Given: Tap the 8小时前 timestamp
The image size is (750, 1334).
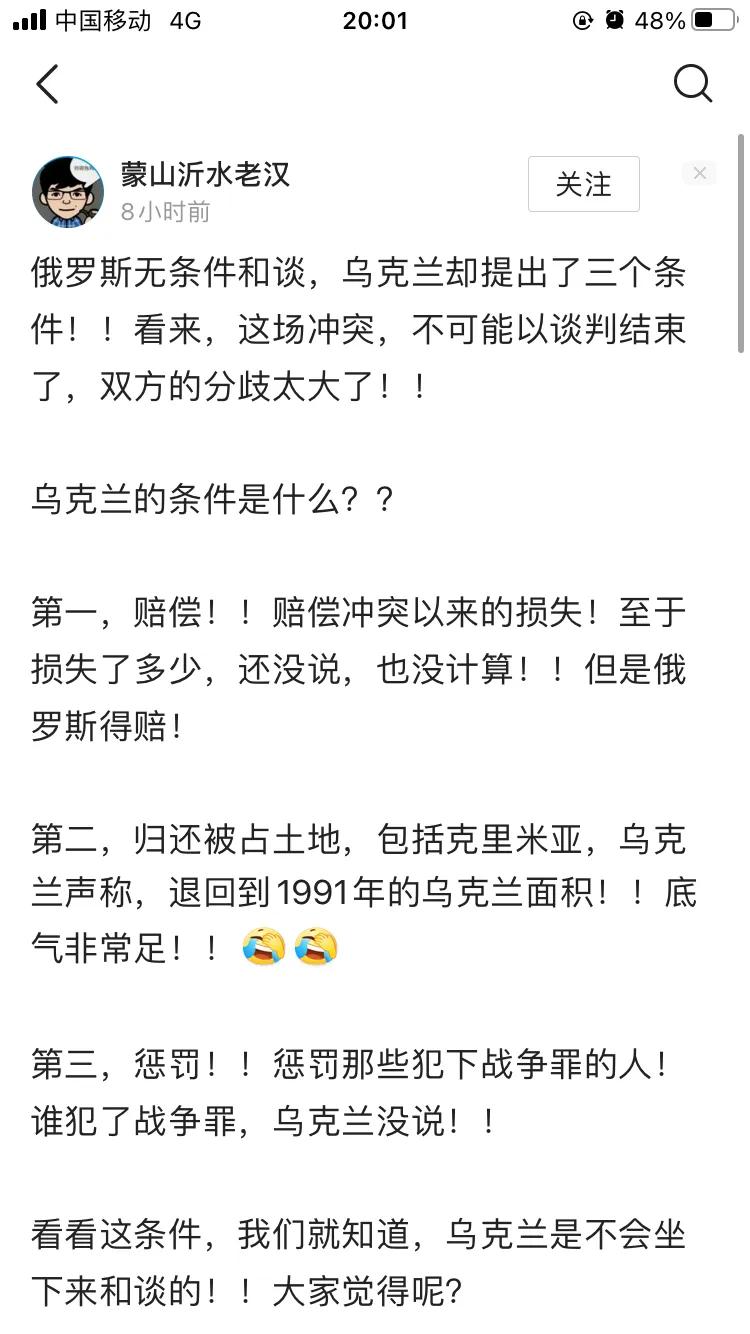Looking at the screenshot, I should point(165,214).
